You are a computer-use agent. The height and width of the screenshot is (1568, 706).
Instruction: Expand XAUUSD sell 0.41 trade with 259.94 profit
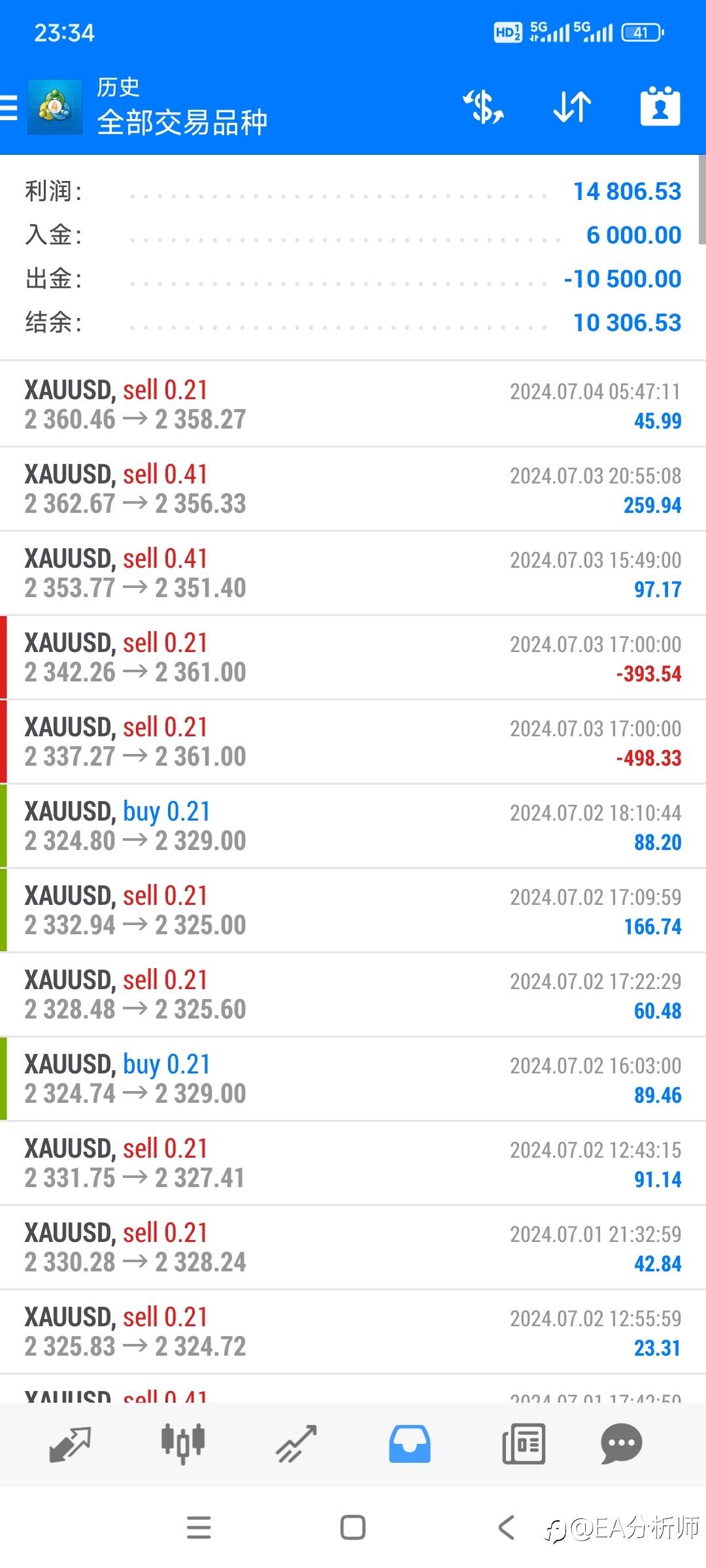(353, 489)
